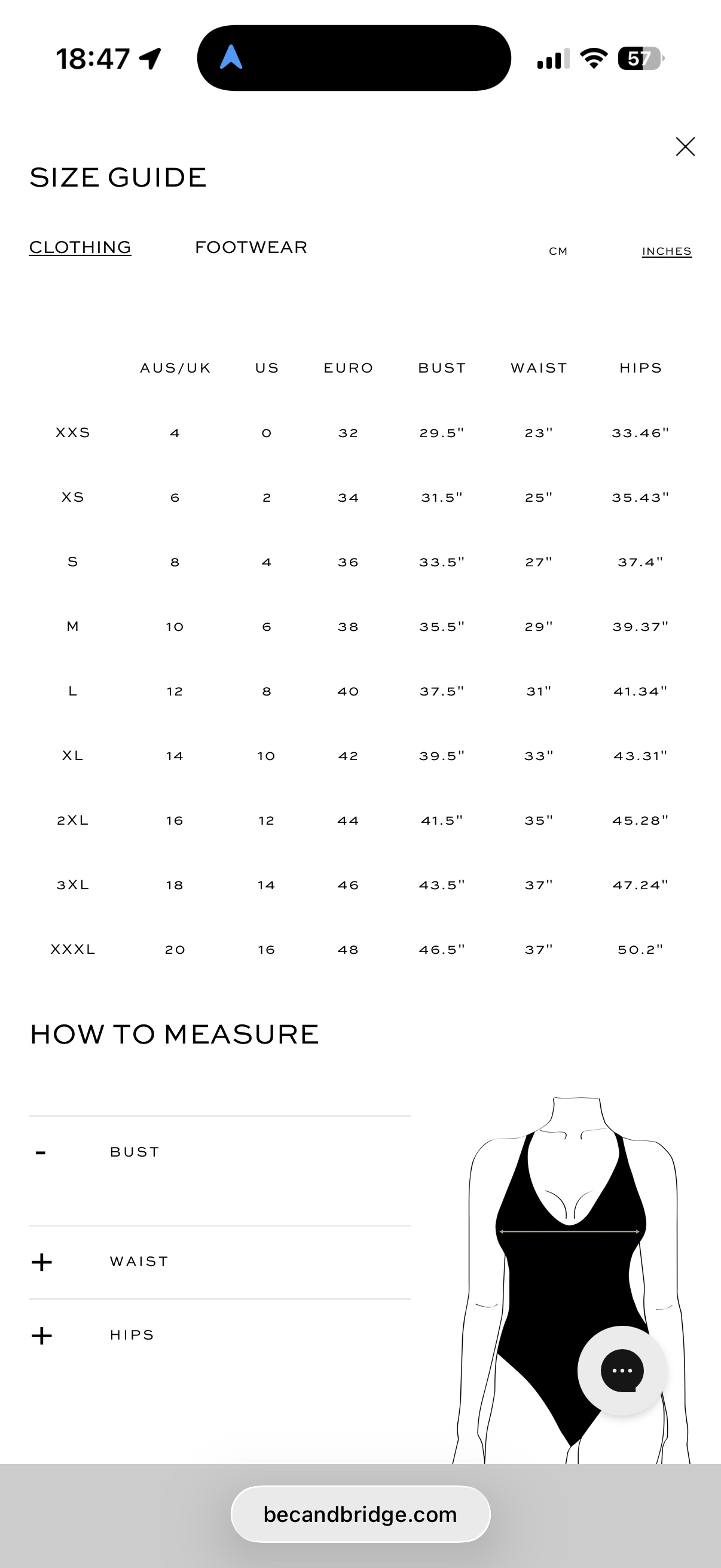Screen dimensions: 721x1568
Task: Close the size guide
Action: coord(685,147)
